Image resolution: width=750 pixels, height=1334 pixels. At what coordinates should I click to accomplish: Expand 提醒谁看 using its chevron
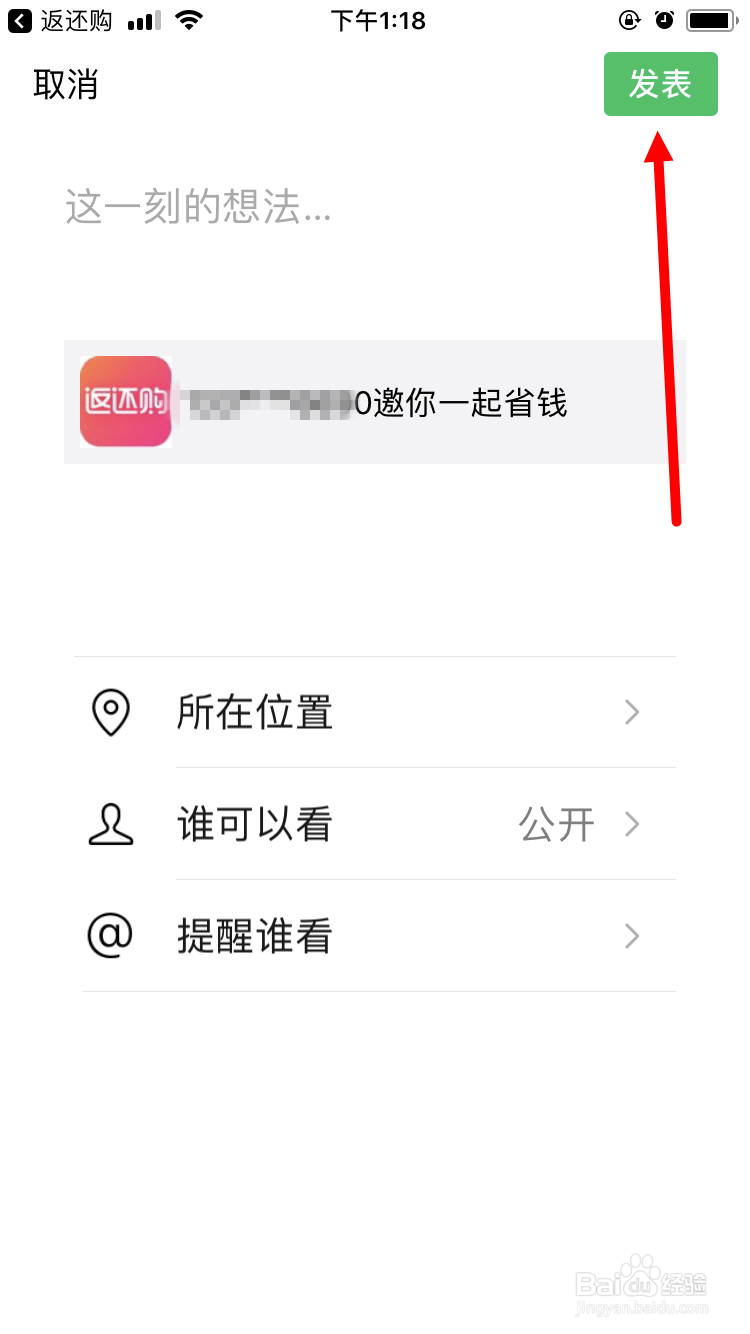tap(631, 936)
